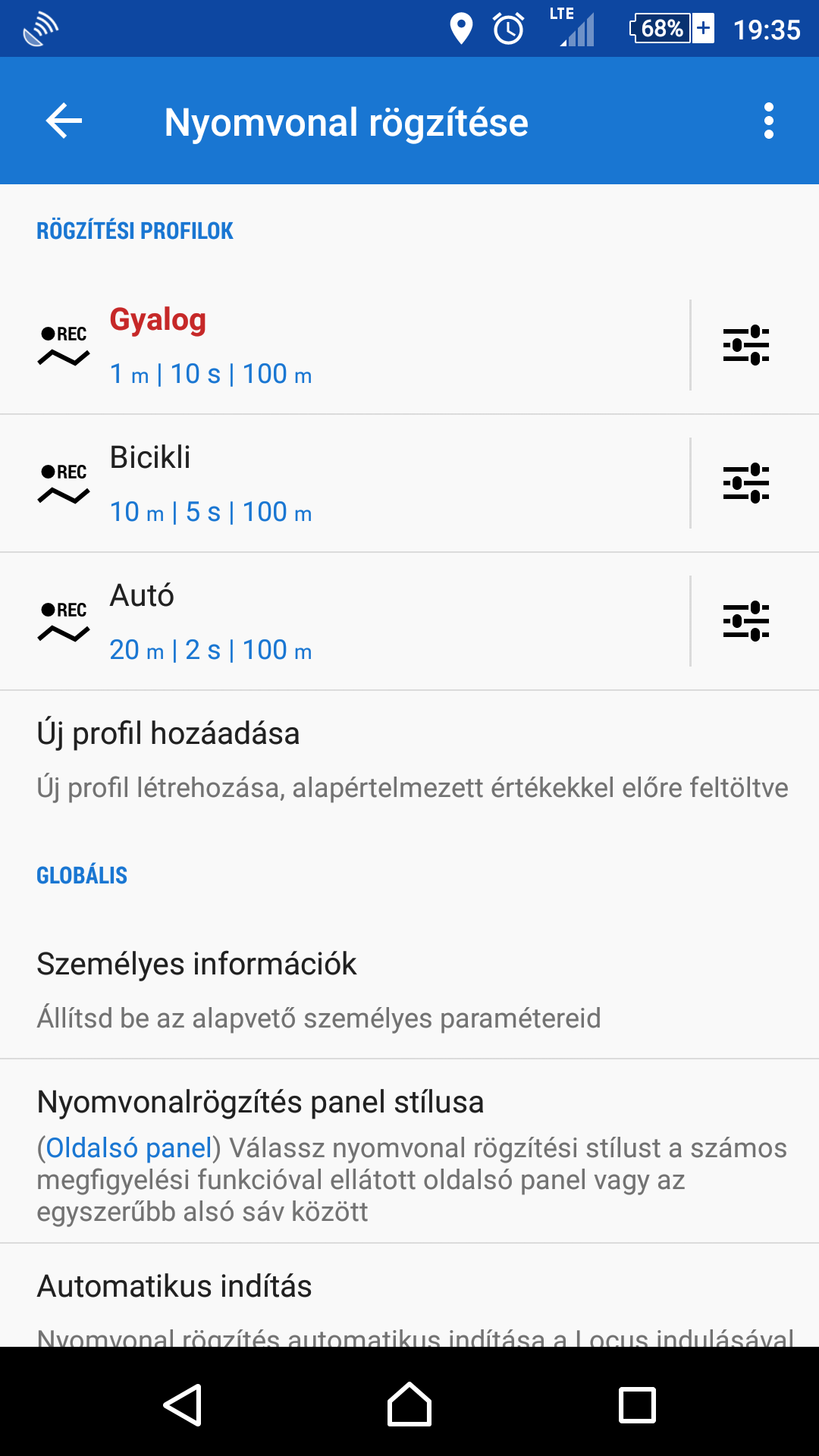Select the Bicikli recording profile

(x=341, y=484)
